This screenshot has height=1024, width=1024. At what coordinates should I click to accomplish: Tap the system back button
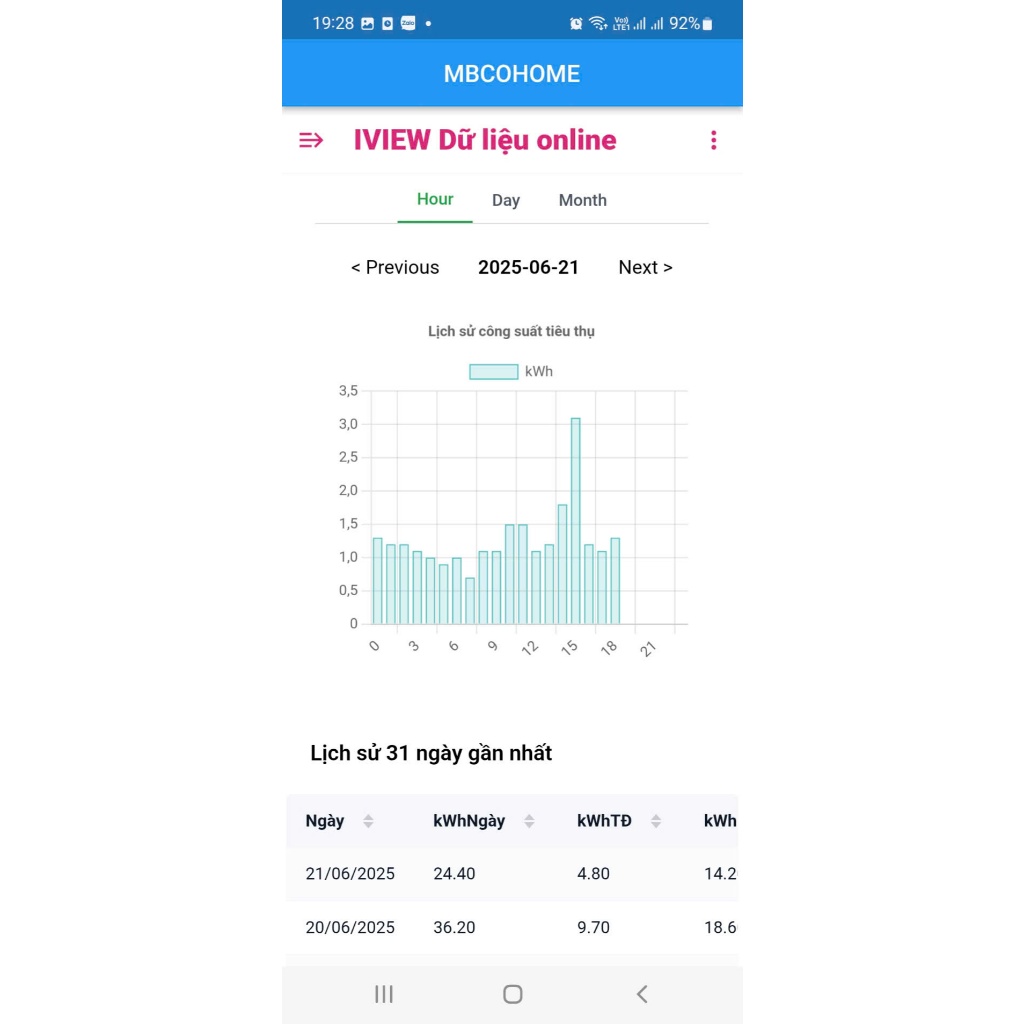click(x=642, y=994)
